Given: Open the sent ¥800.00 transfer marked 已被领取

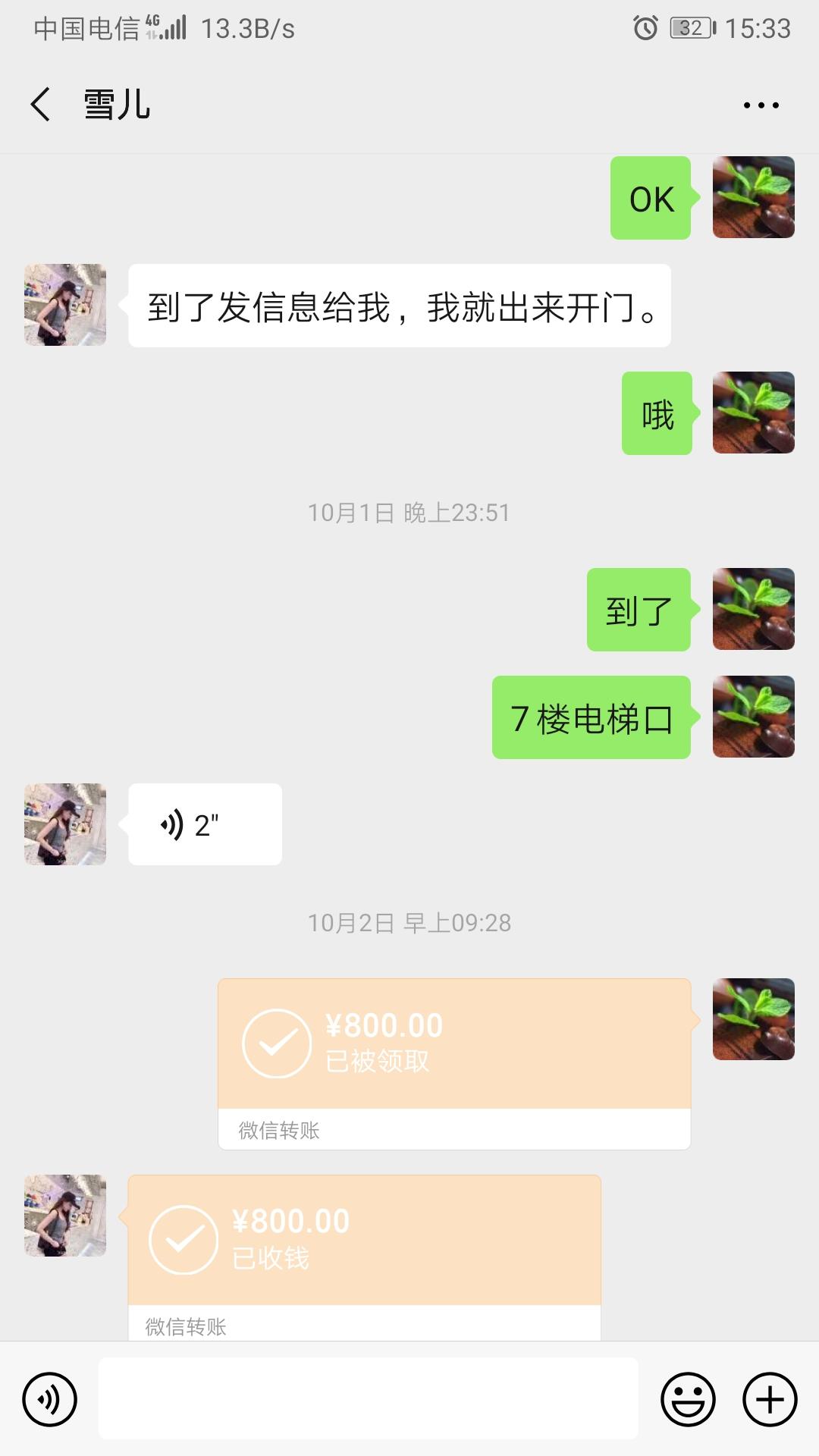Looking at the screenshot, I should [x=453, y=1045].
